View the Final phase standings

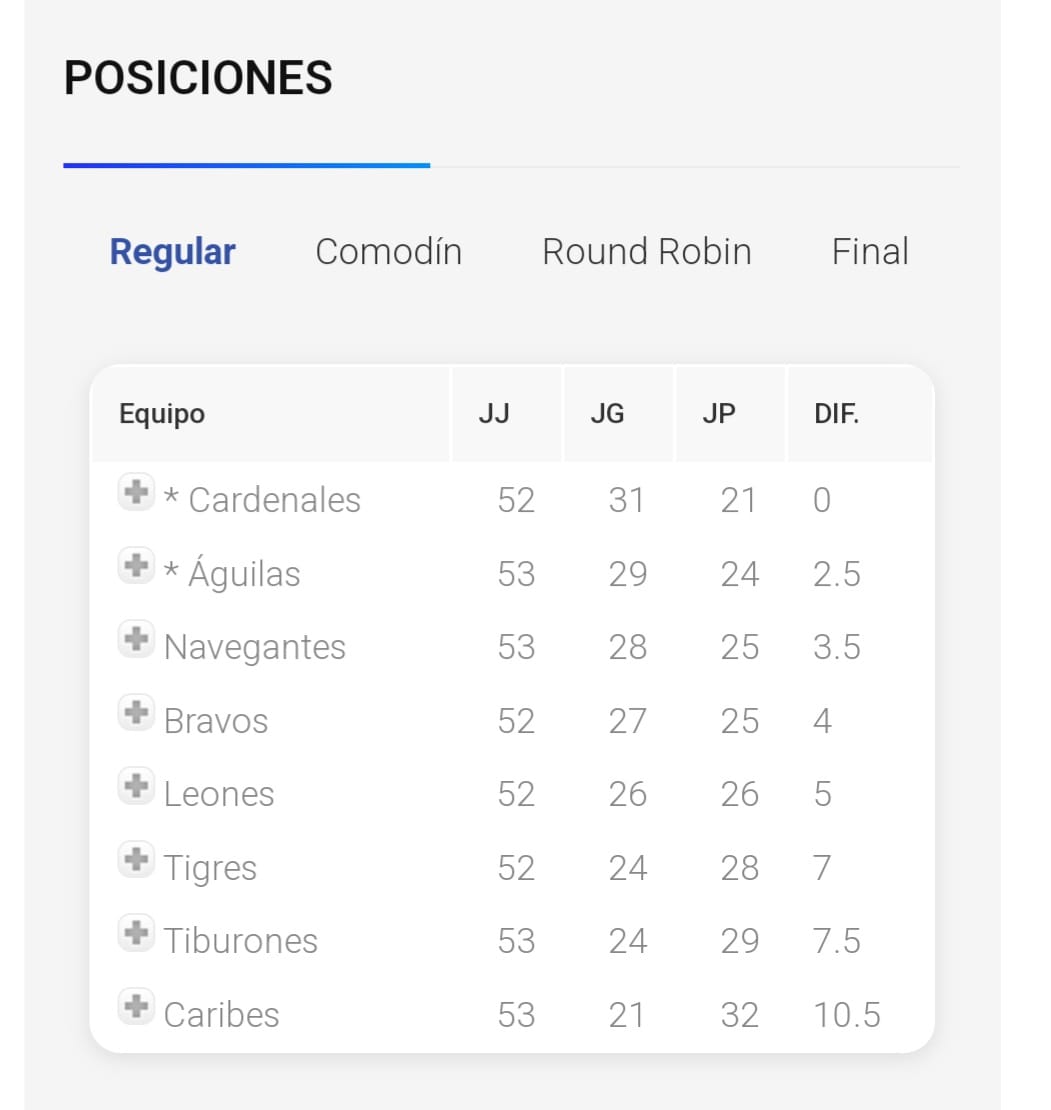point(869,252)
